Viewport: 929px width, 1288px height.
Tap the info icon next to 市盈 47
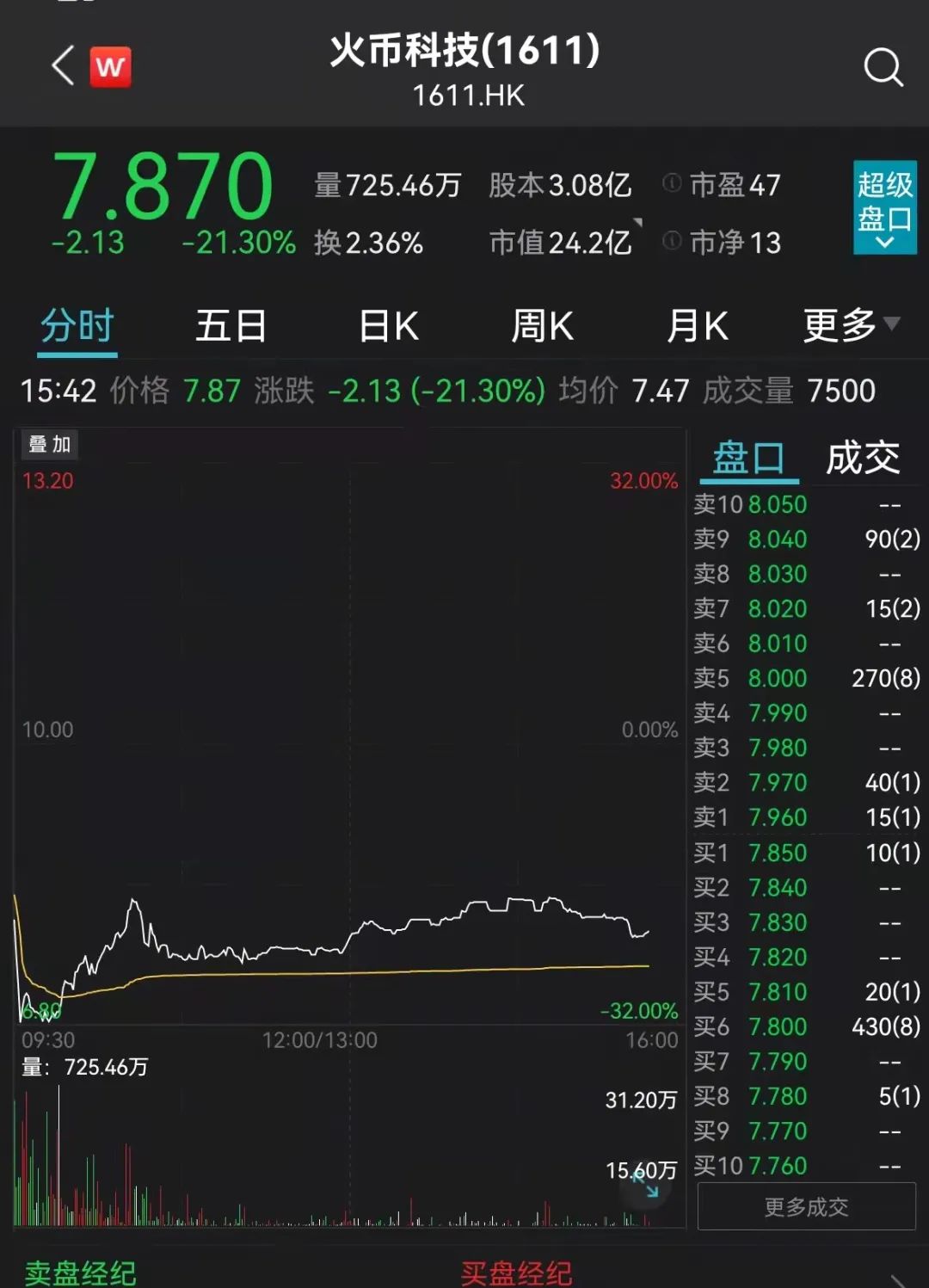pyautogui.click(x=670, y=184)
